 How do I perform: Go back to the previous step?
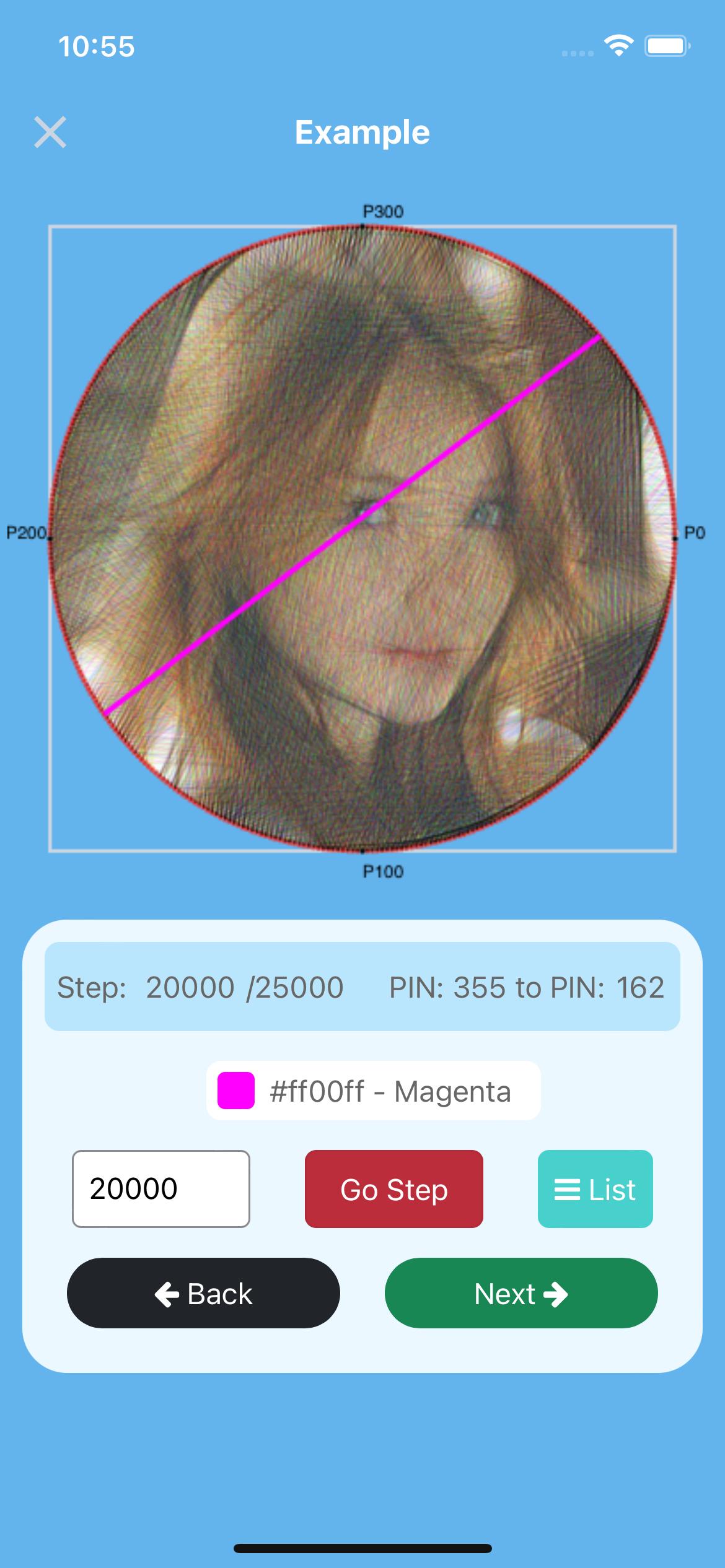coord(203,1294)
